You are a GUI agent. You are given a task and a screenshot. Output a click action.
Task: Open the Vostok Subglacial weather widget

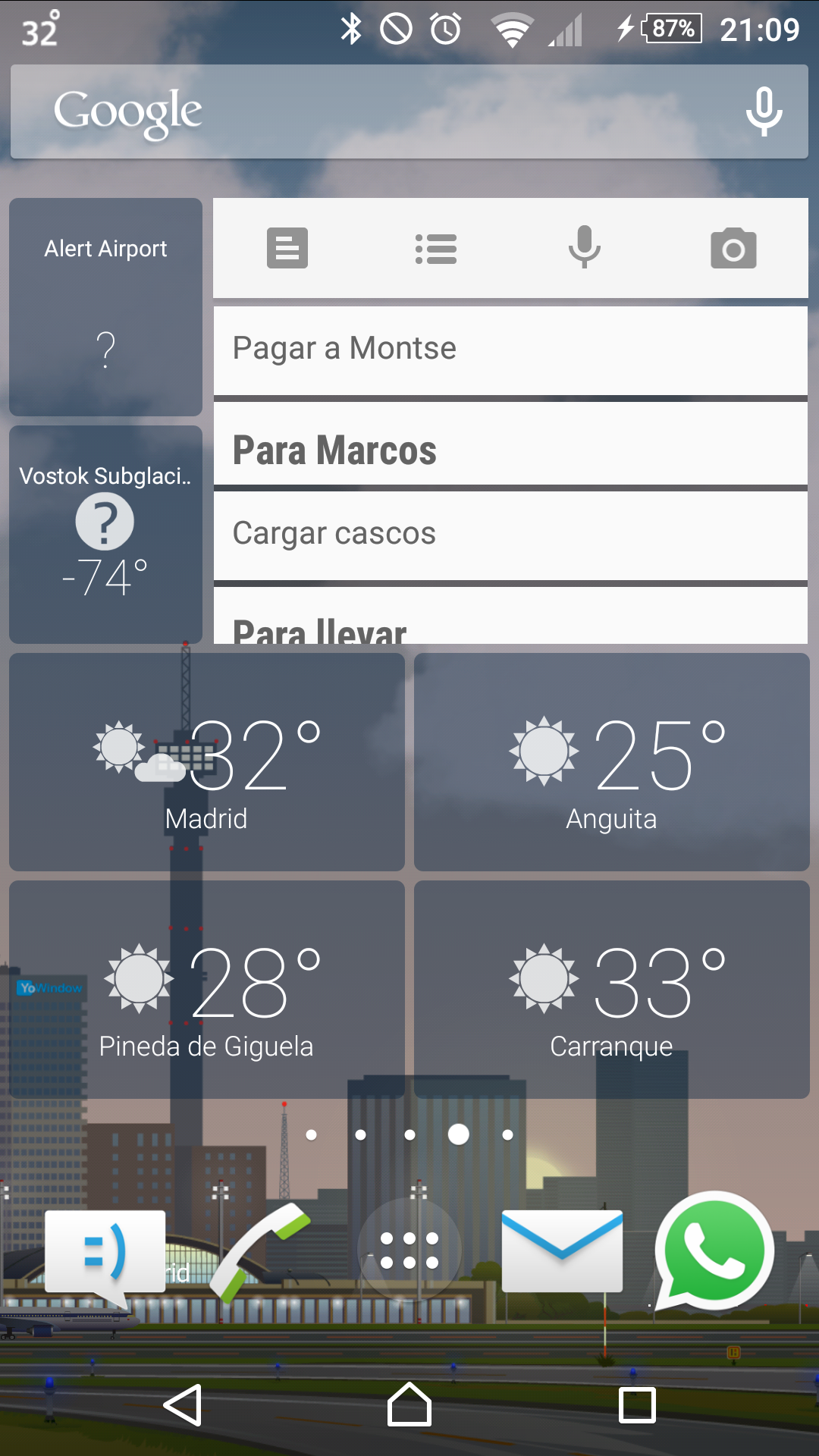[106, 534]
